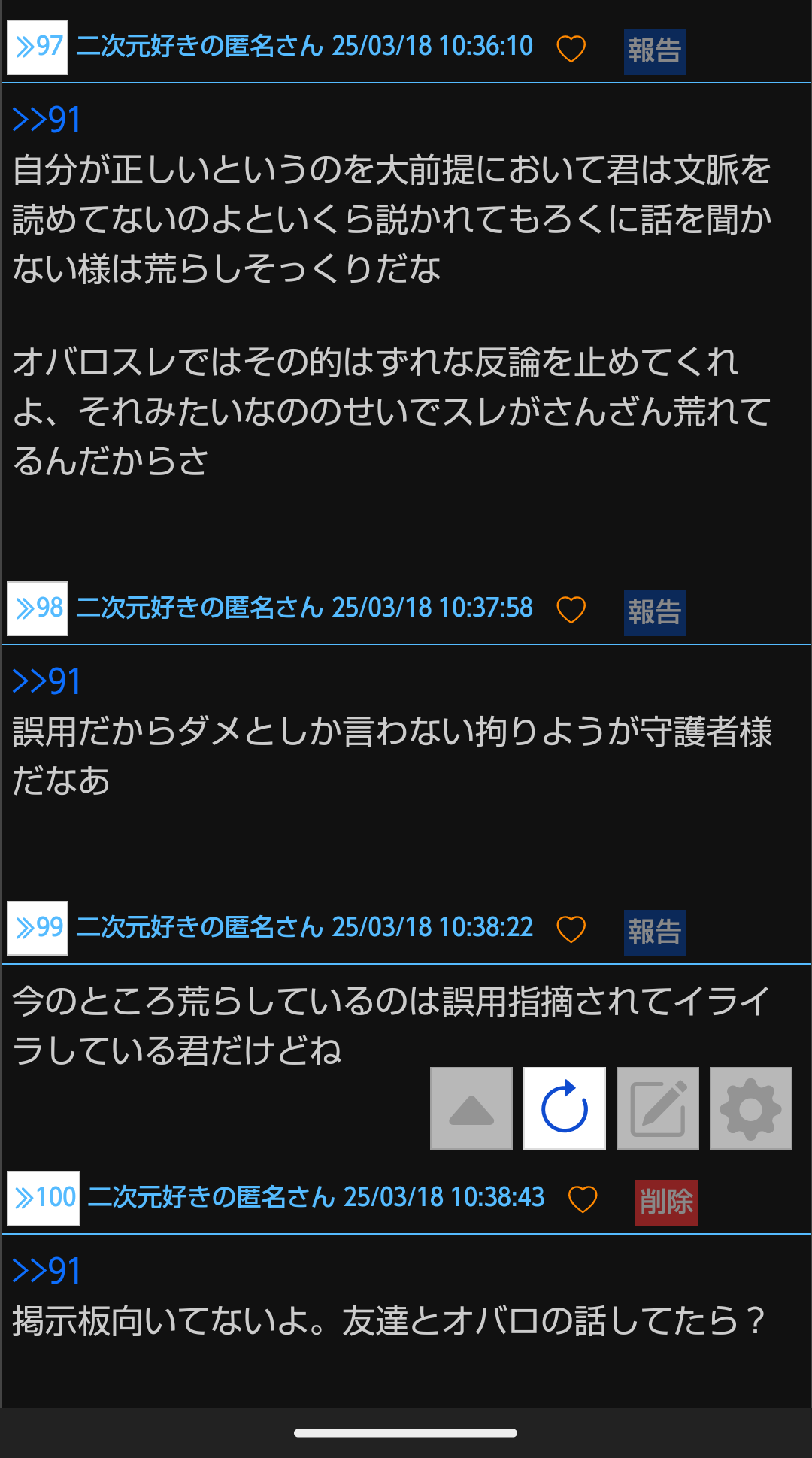
Task: Jump to top with up arrow
Action: 471,1108
